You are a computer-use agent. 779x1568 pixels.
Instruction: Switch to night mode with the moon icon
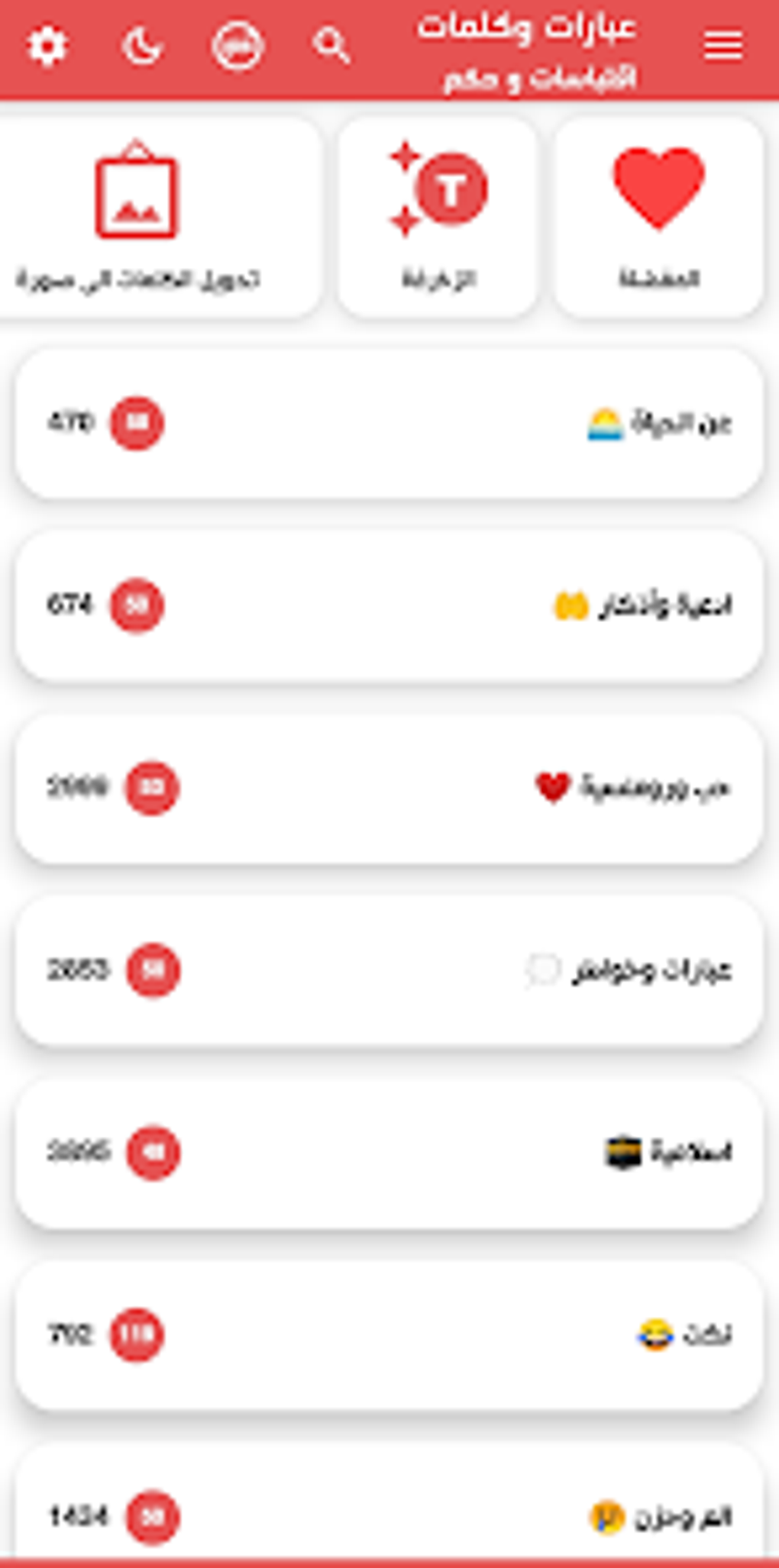point(142,47)
